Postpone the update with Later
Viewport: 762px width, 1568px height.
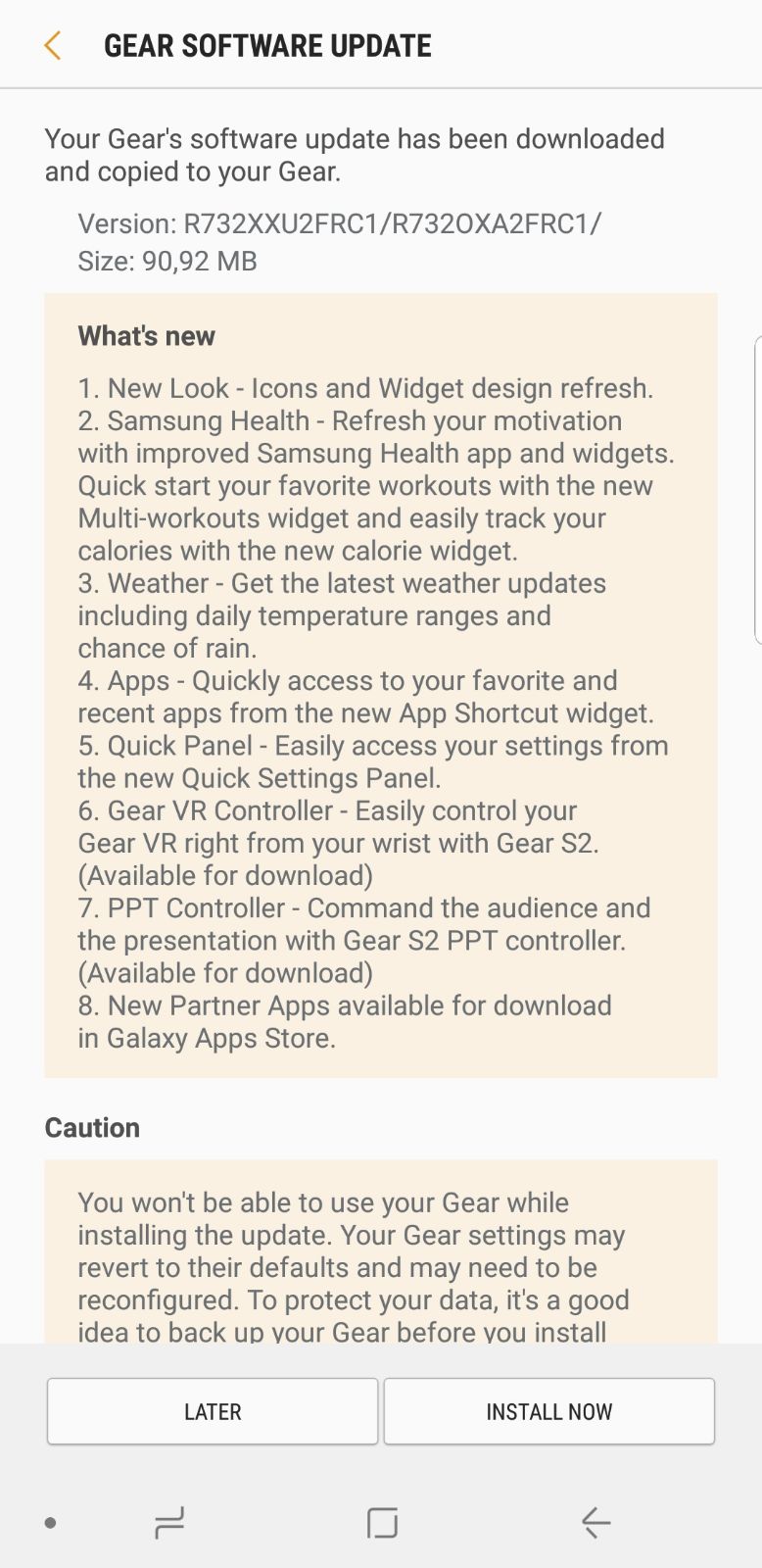pos(213,1411)
